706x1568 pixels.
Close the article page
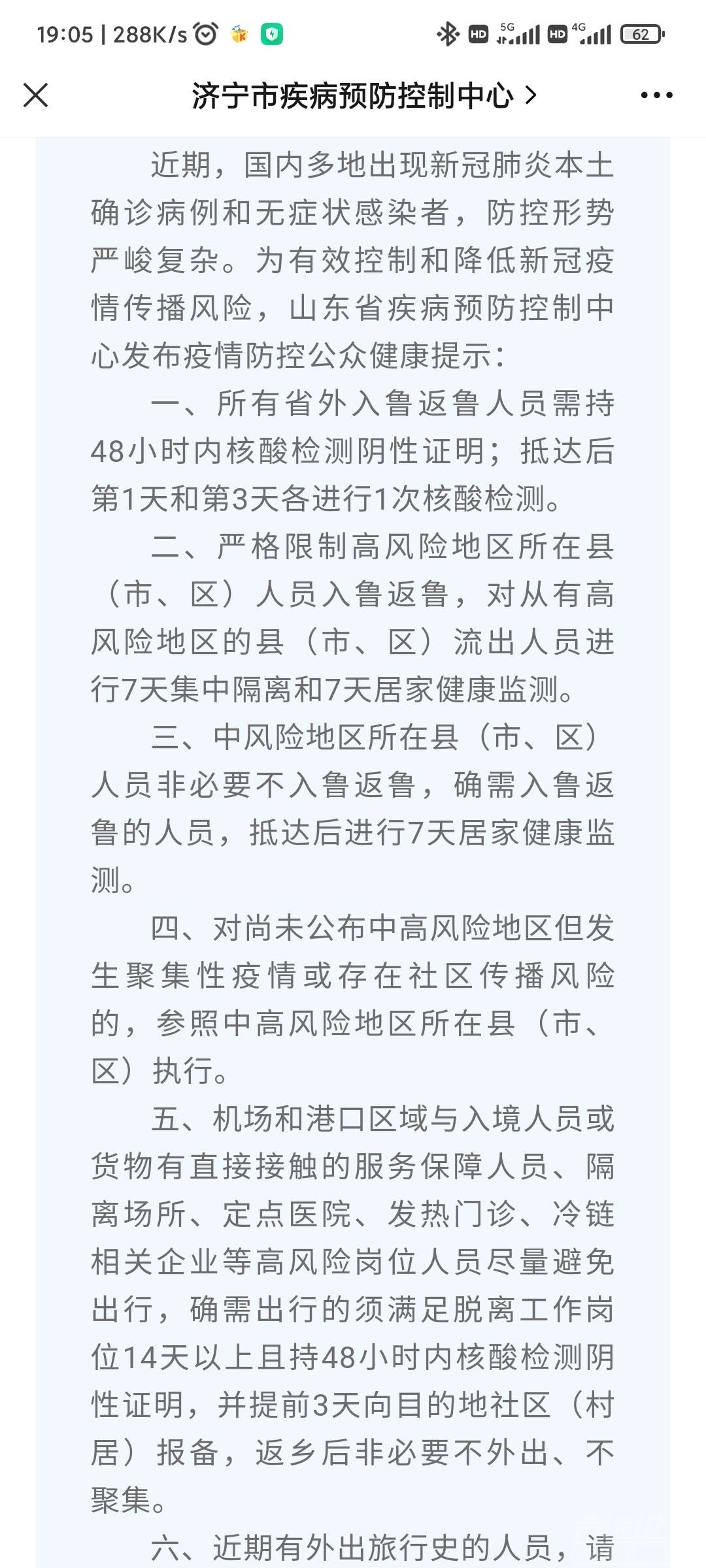click(x=35, y=95)
